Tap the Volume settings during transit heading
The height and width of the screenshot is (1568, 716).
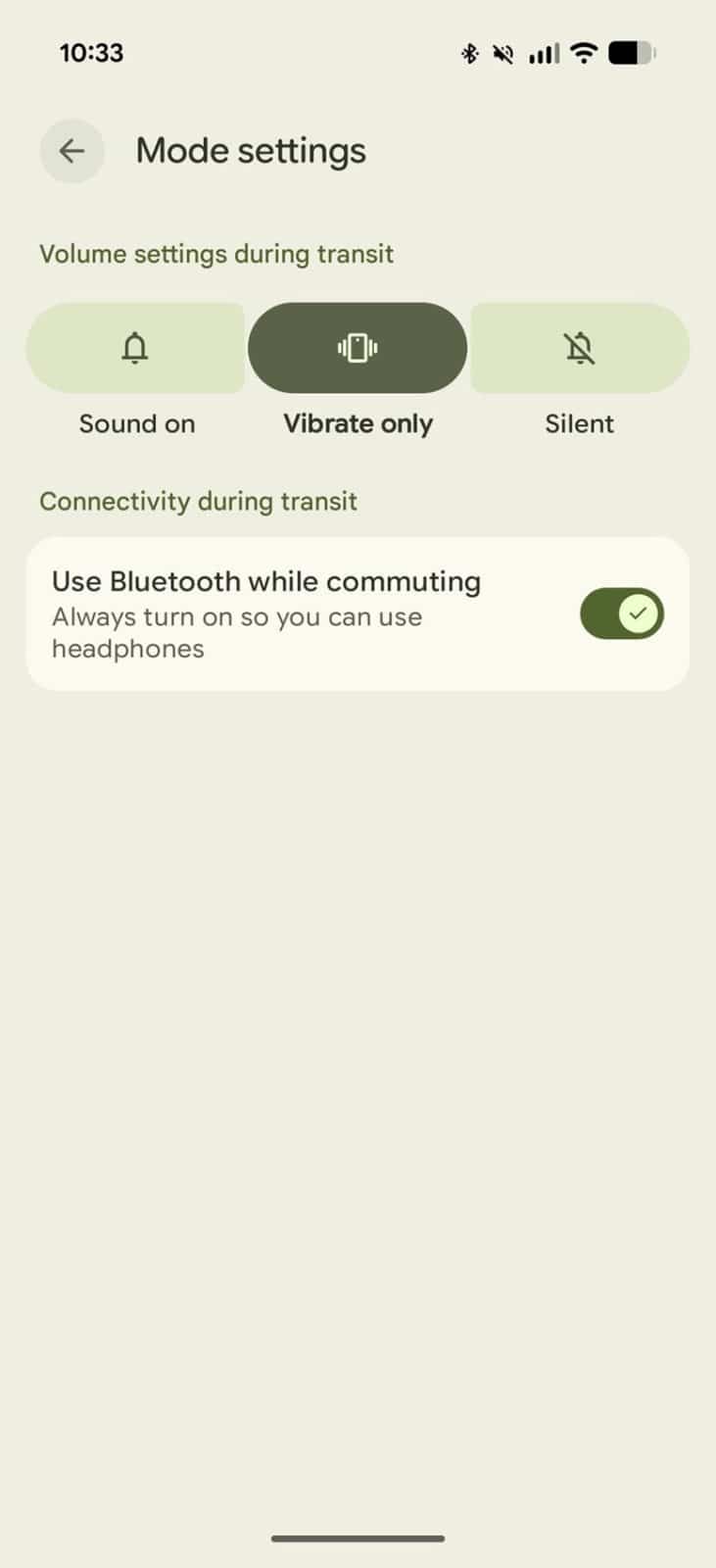(x=215, y=254)
